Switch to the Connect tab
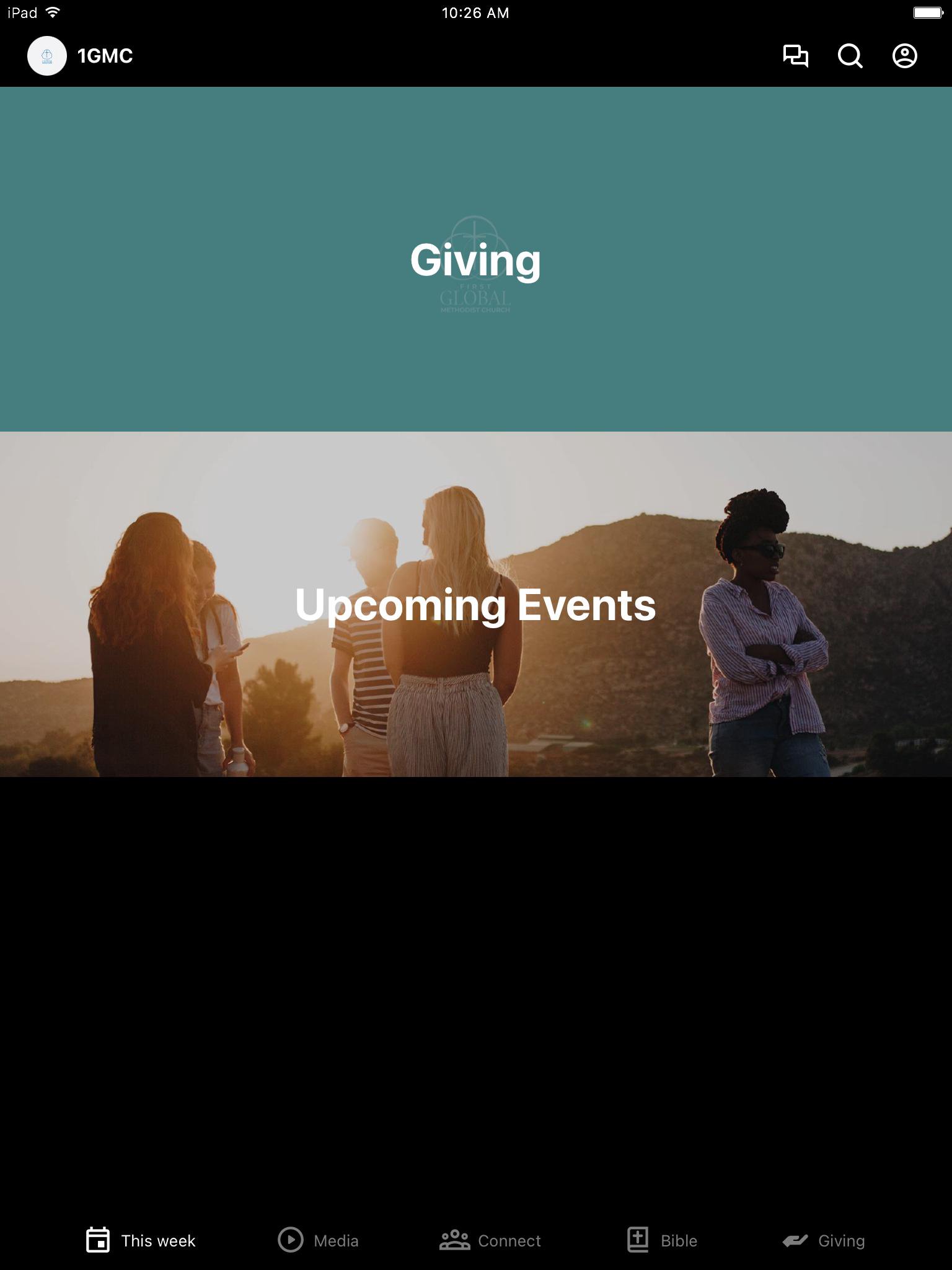The height and width of the screenshot is (1270, 952). coord(490,1240)
